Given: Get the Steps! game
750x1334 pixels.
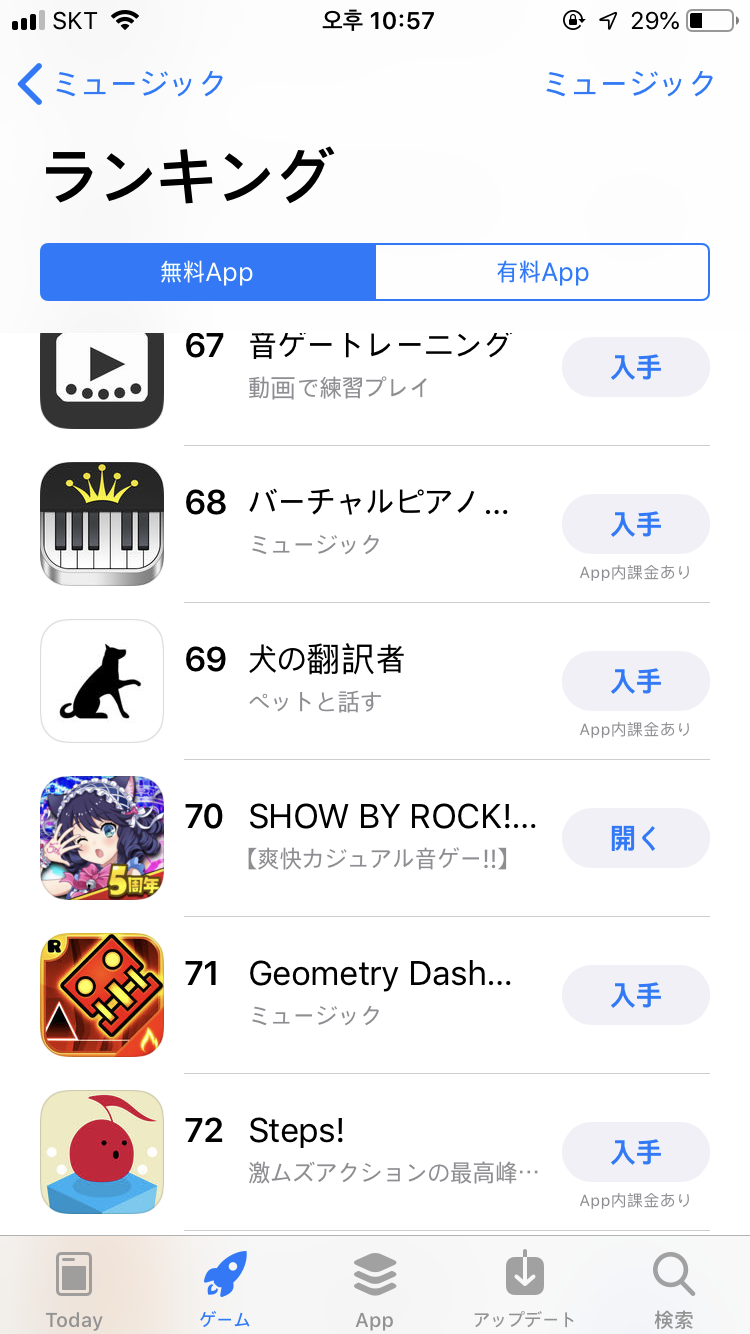Looking at the screenshot, I should (635, 1152).
